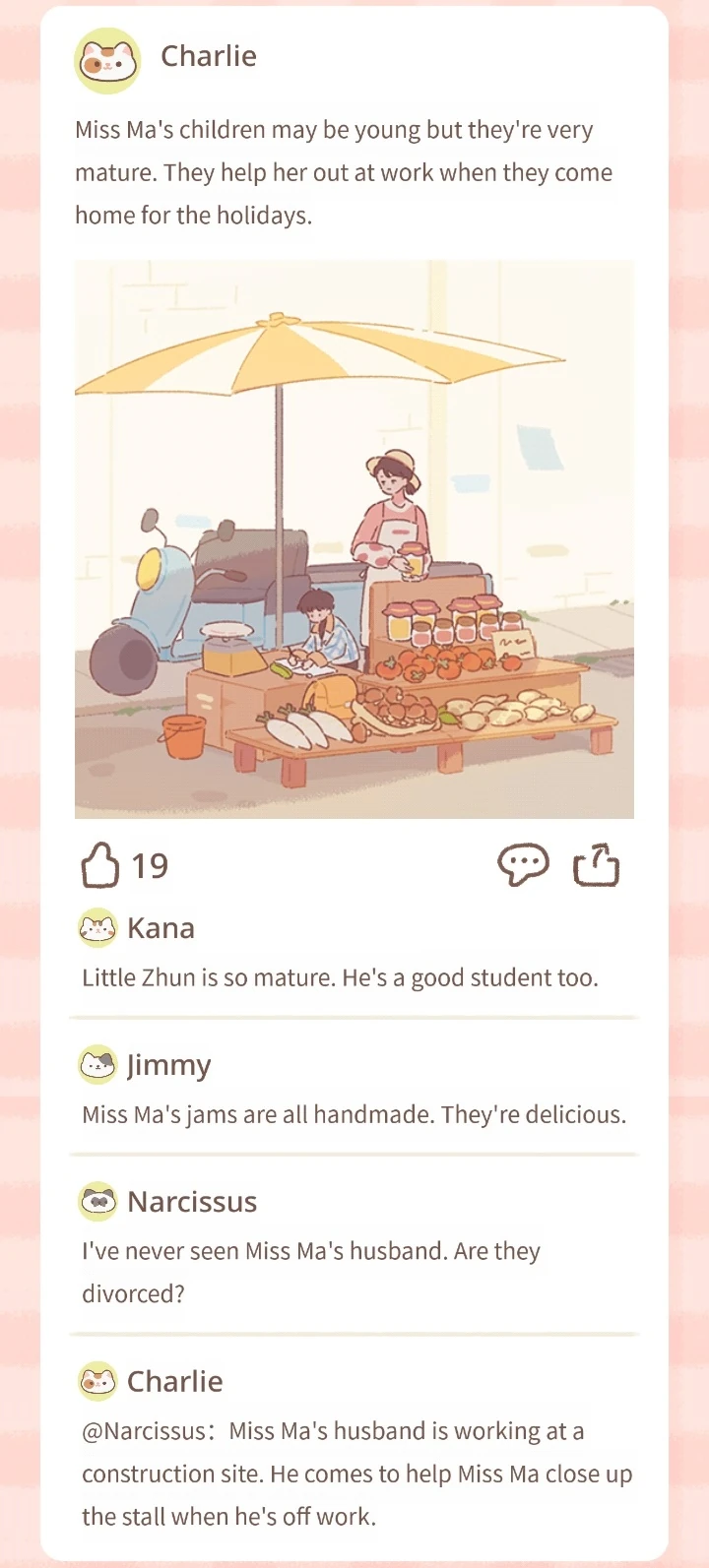Tap Charlie's cat avatar at the top
Screen dimensions: 709x1568
point(107,61)
